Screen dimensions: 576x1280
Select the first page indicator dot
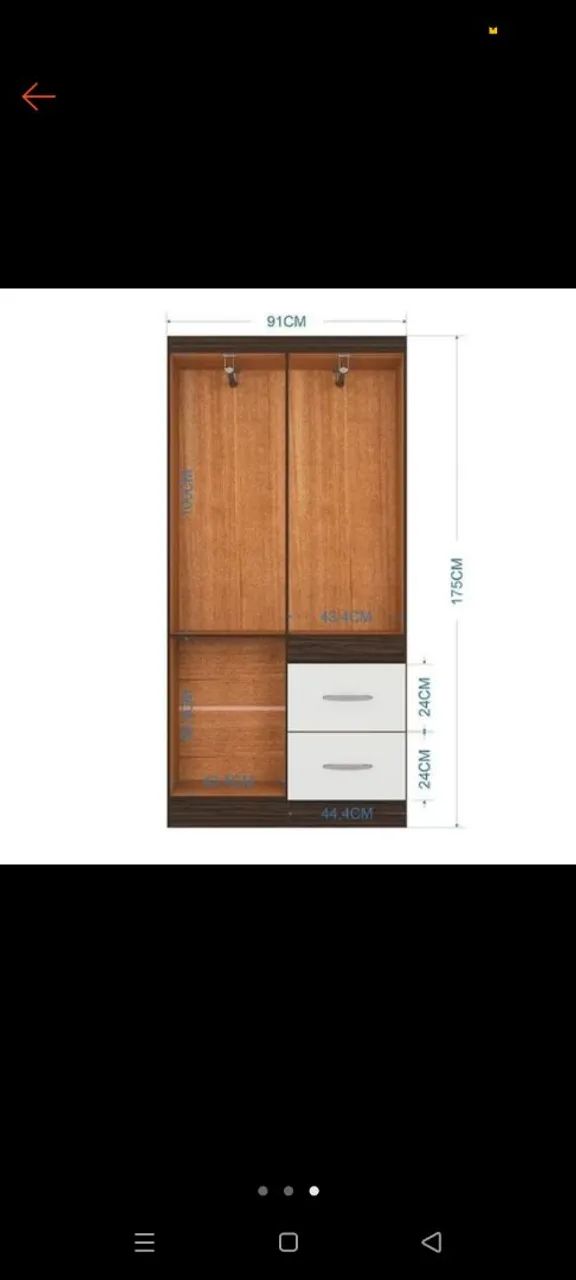pyautogui.click(x=263, y=1191)
